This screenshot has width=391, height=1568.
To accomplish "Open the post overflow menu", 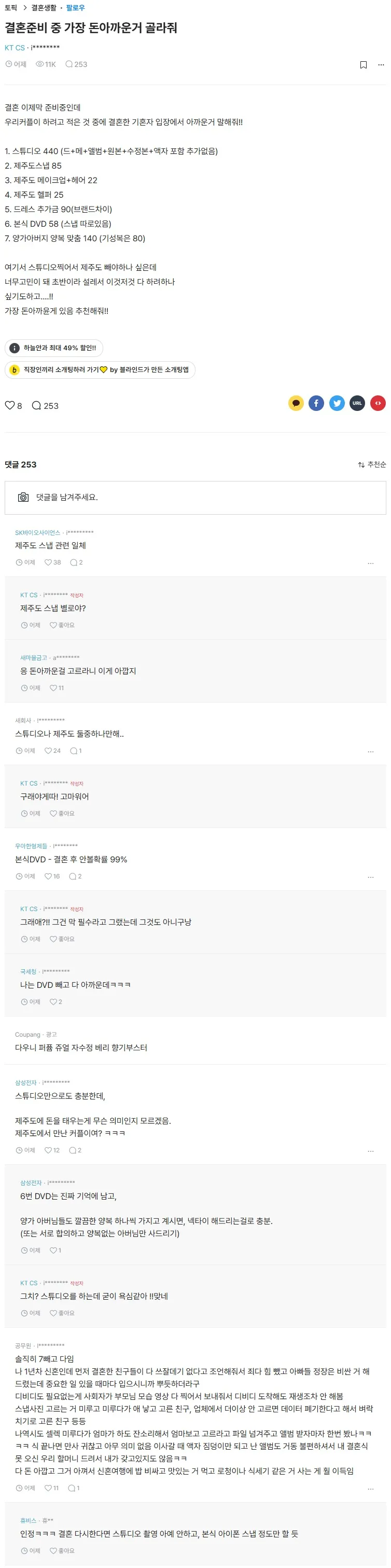I will (381, 64).
